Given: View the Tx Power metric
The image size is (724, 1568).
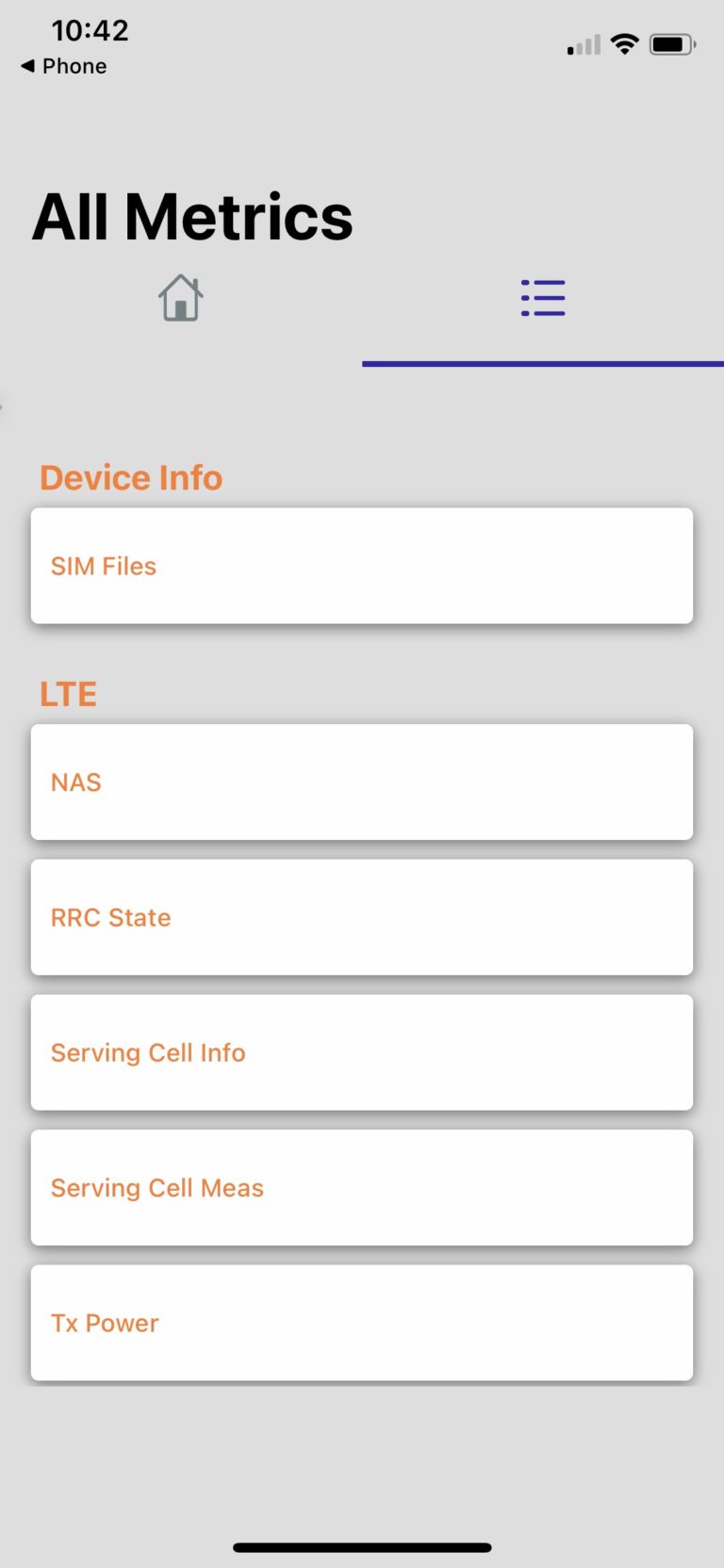Looking at the screenshot, I should 362,1323.
